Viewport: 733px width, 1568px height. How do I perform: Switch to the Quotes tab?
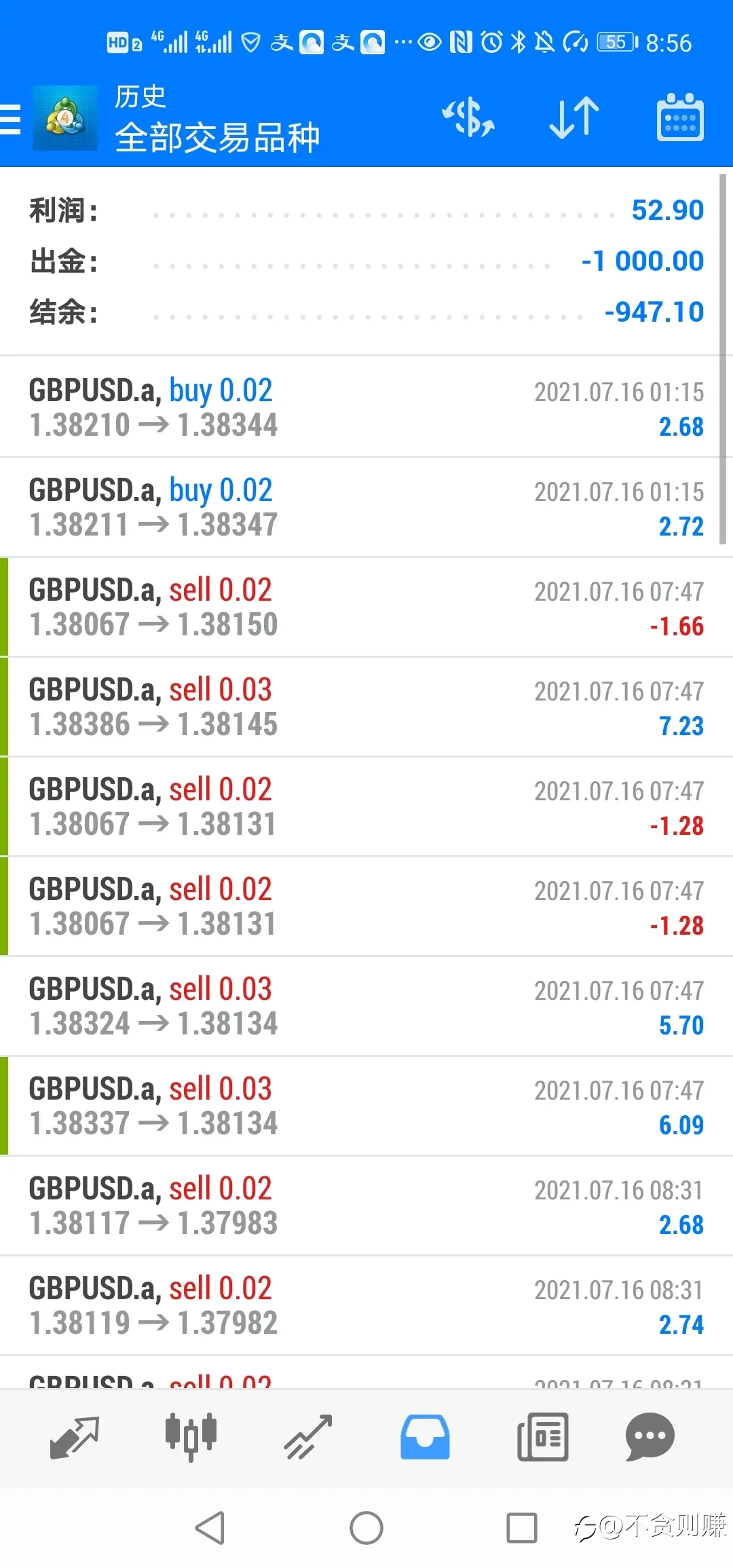(75, 1437)
